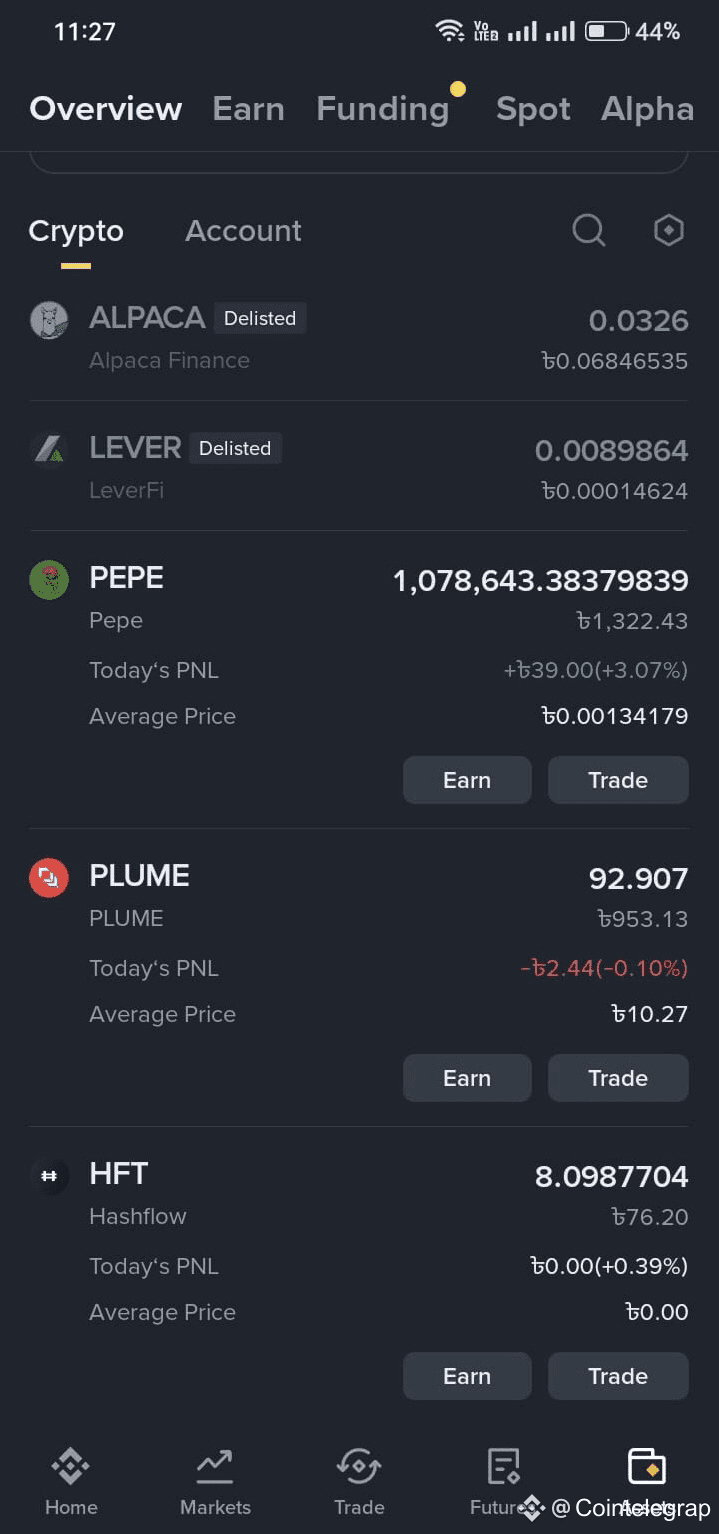Viewport: 719px width, 1534px height.
Task: Select the Account sub-tab
Action: click(x=243, y=231)
